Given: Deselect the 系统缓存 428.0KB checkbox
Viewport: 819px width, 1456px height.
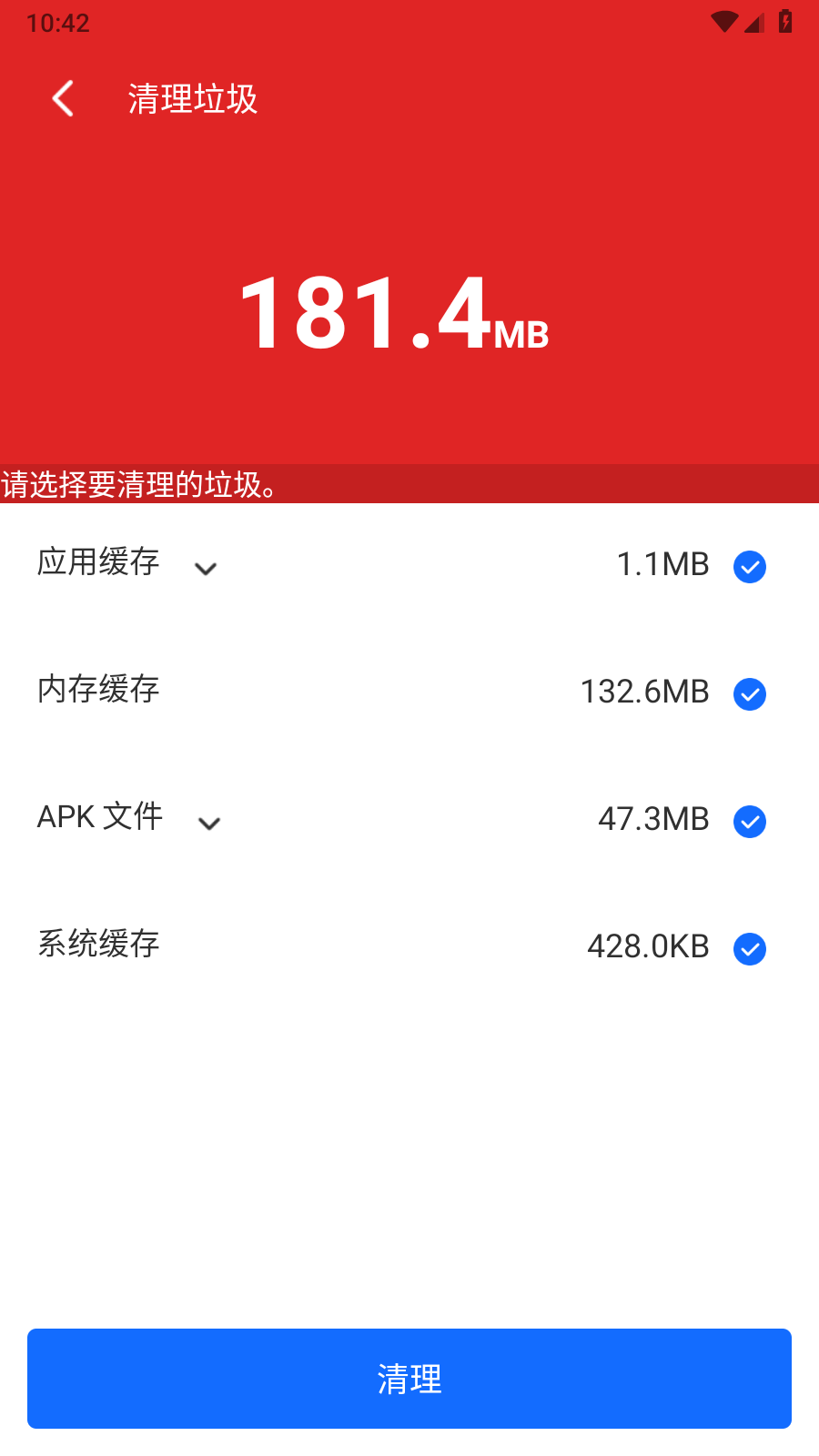Looking at the screenshot, I should click(750, 949).
